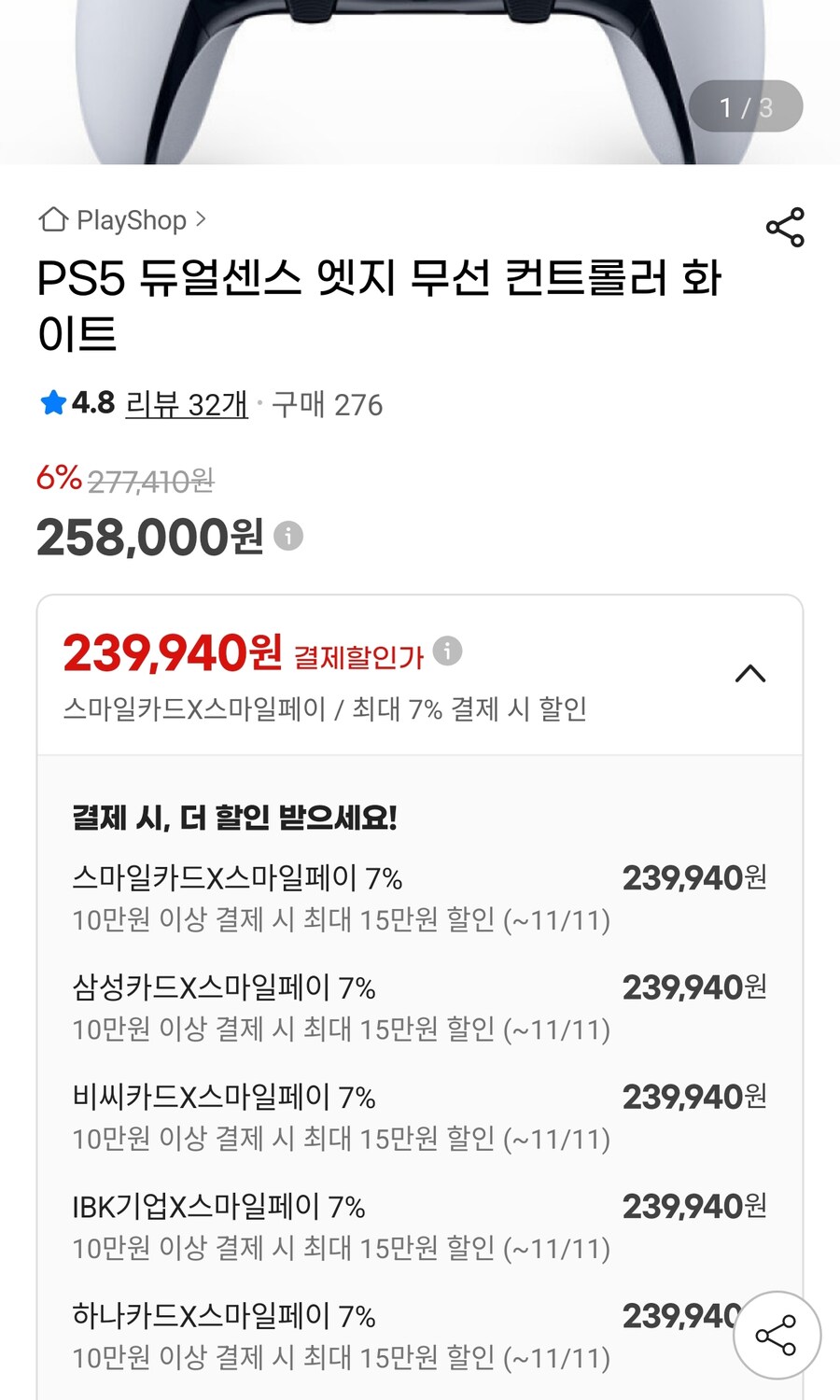Tap the blue star rating icon
This screenshot has width=840, height=1400.
[53, 403]
